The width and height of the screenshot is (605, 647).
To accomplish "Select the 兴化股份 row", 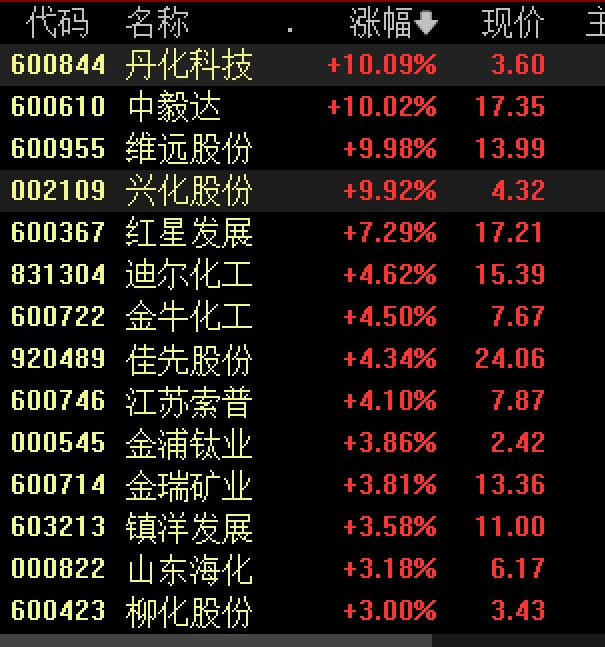I will pyautogui.click(x=190, y=190).
